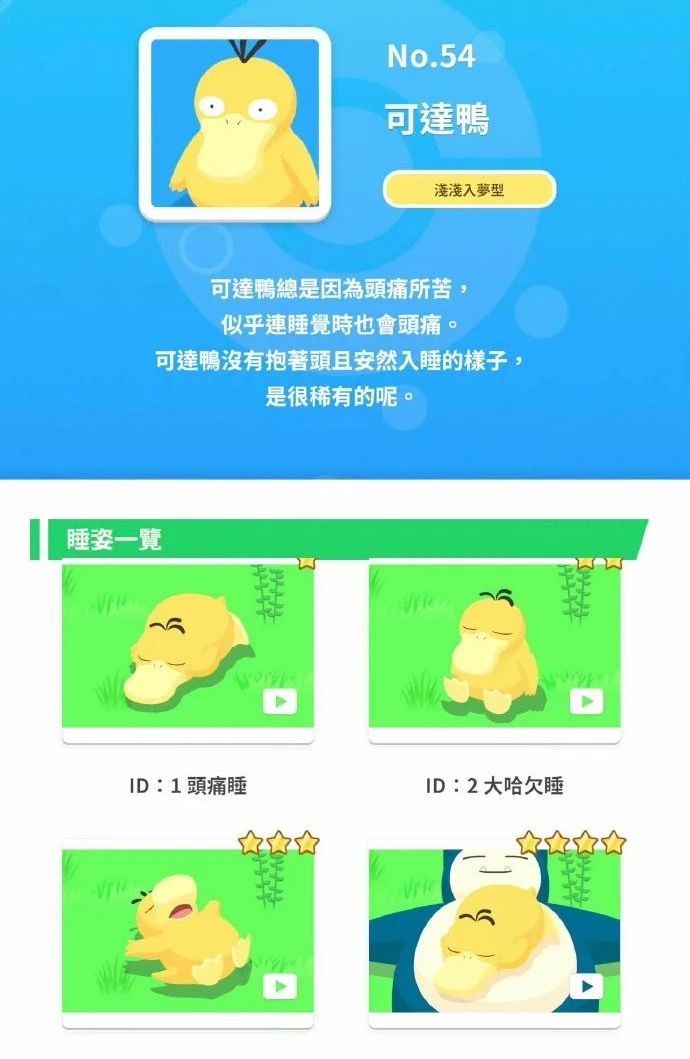Screen dimensions: 690x1059
Task: Play the ID 2 大哈欠睡 sleep style video
Action: pyautogui.click(x=586, y=701)
